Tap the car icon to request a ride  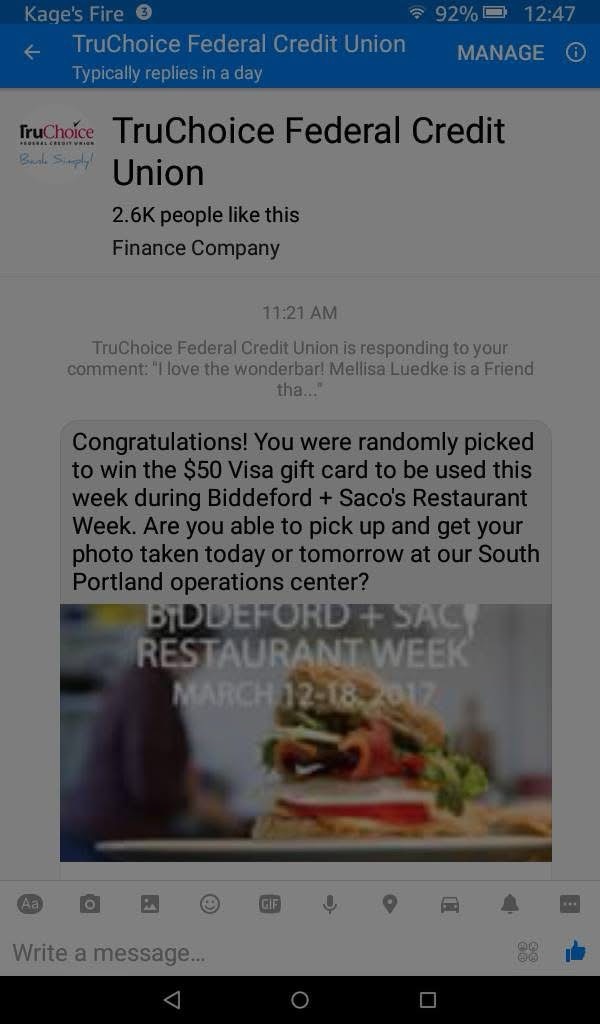click(x=450, y=904)
